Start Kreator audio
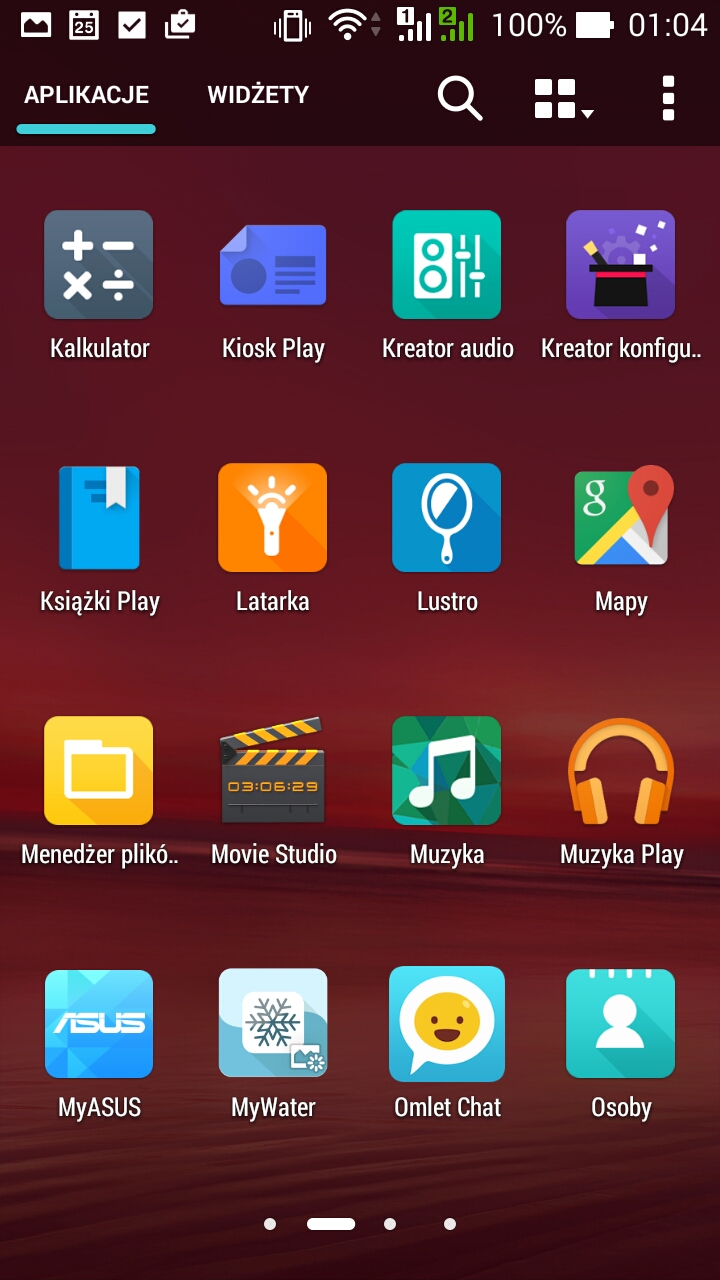The width and height of the screenshot is (720, 1280). click(447, 265)
